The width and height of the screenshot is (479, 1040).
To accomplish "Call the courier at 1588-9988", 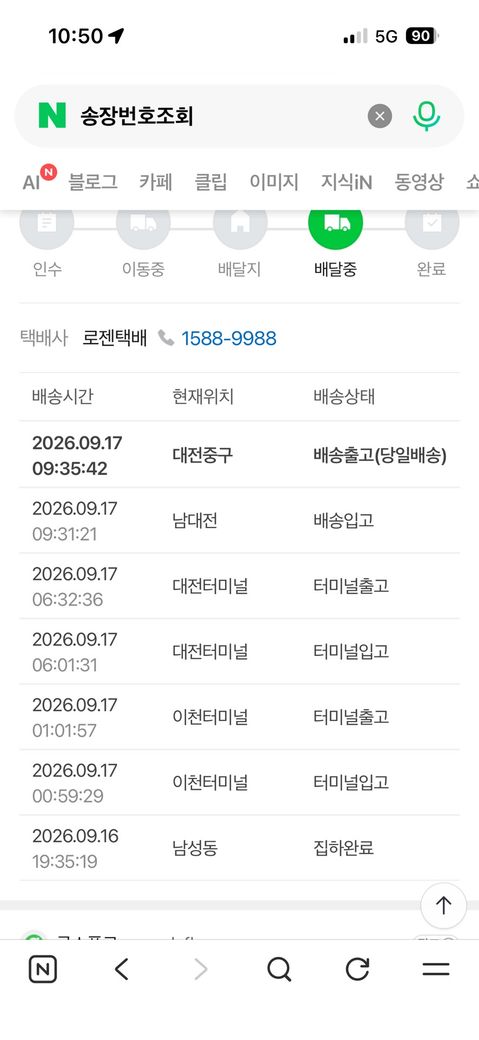I will pos(229,339).
